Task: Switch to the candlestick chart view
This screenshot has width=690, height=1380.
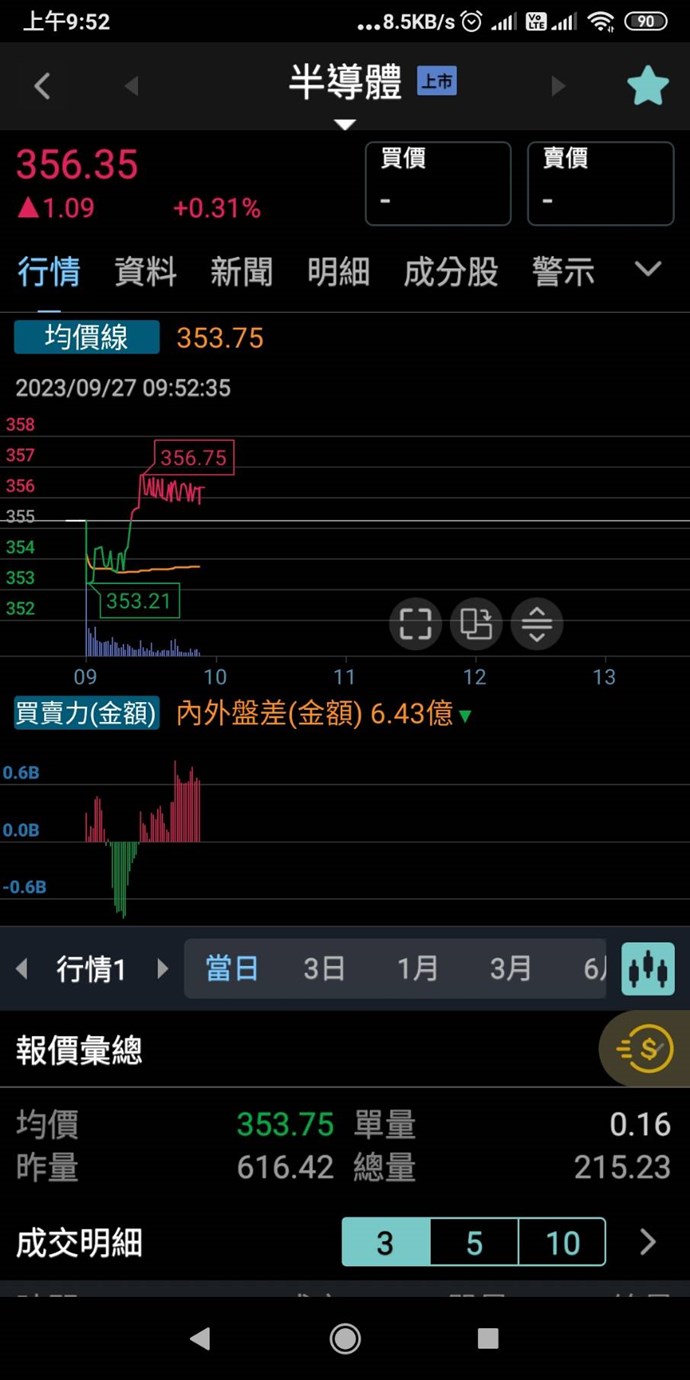Action: [x=648, y=968]
